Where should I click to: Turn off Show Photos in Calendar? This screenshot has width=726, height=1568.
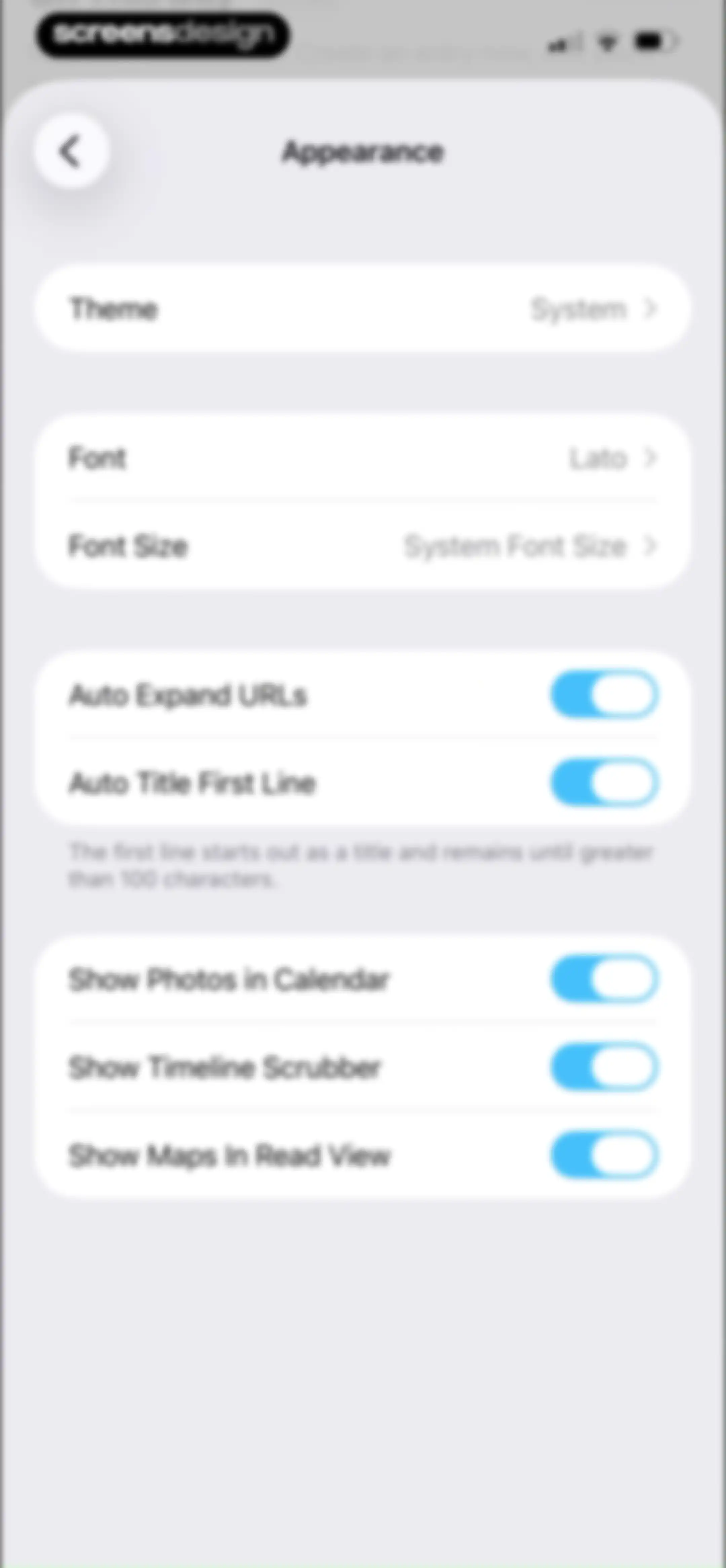(605, 979)
